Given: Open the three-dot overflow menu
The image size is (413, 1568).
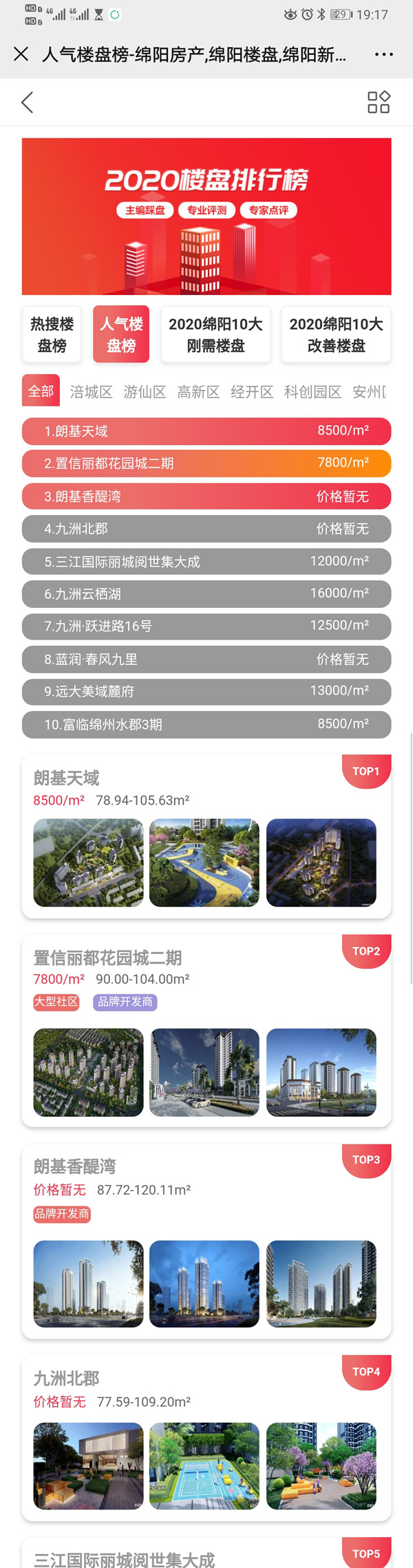Looking at the screenshot, I should 383,54.
